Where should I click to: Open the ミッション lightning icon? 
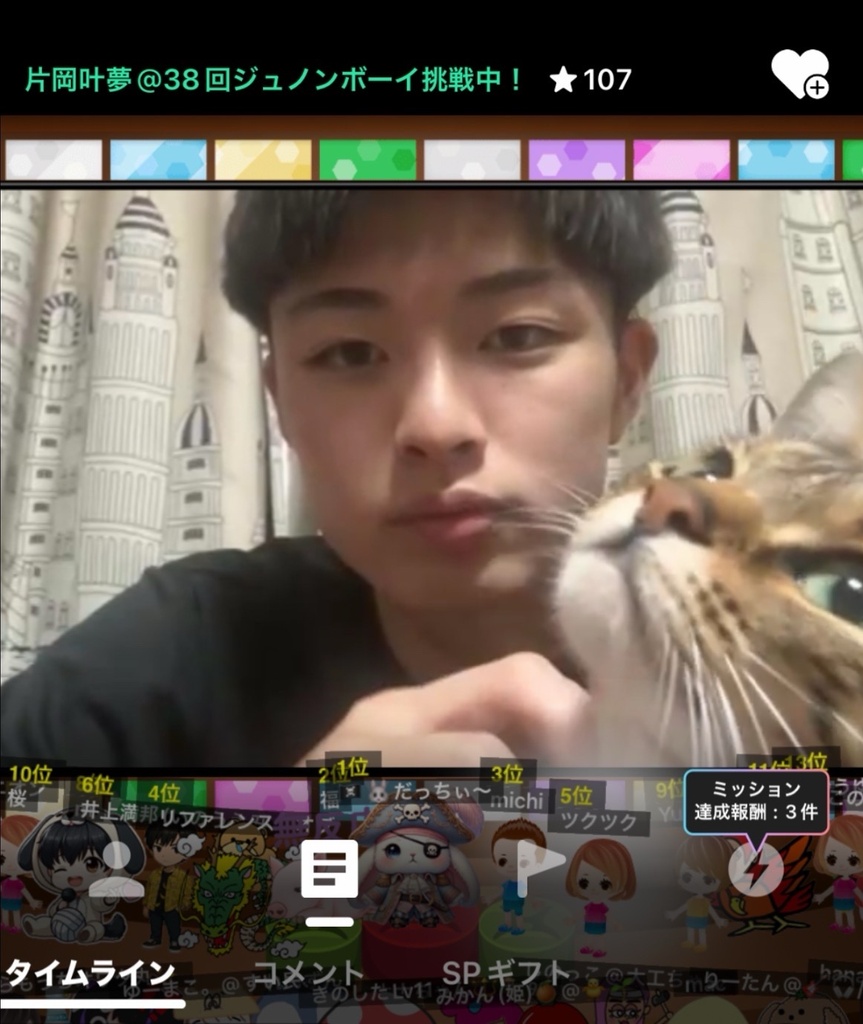756,866
